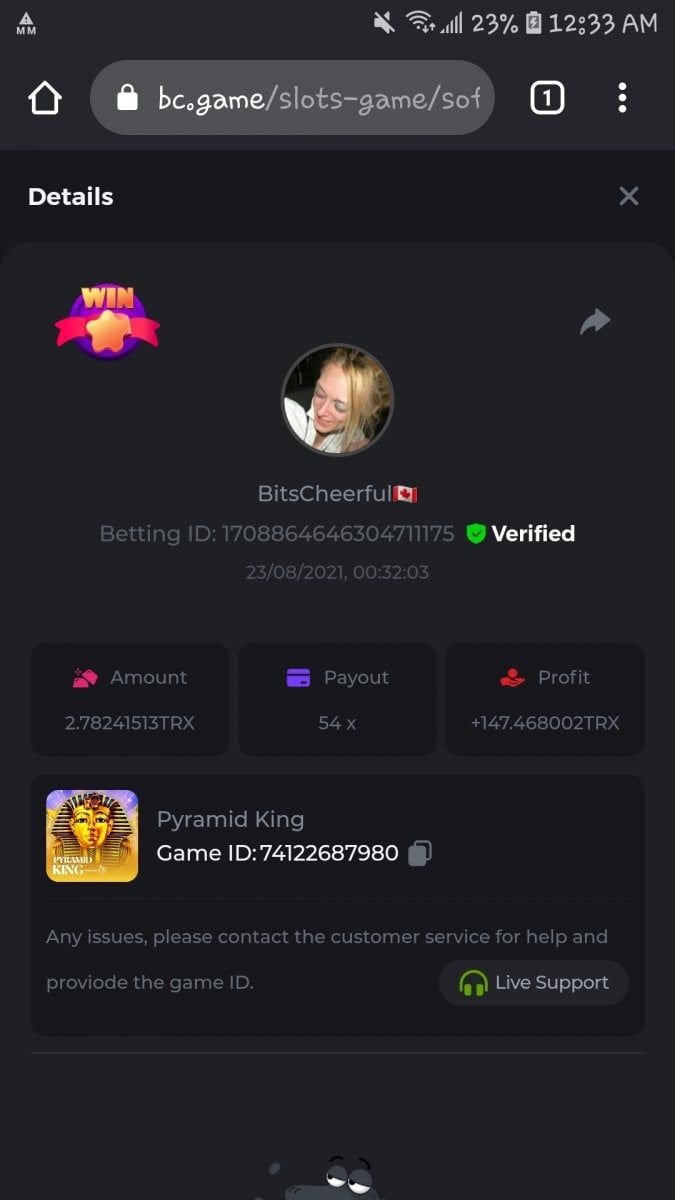The width and height of the screenshot is (675, 1200).
Task: Close the Details panel
Action: coord(628,196)
